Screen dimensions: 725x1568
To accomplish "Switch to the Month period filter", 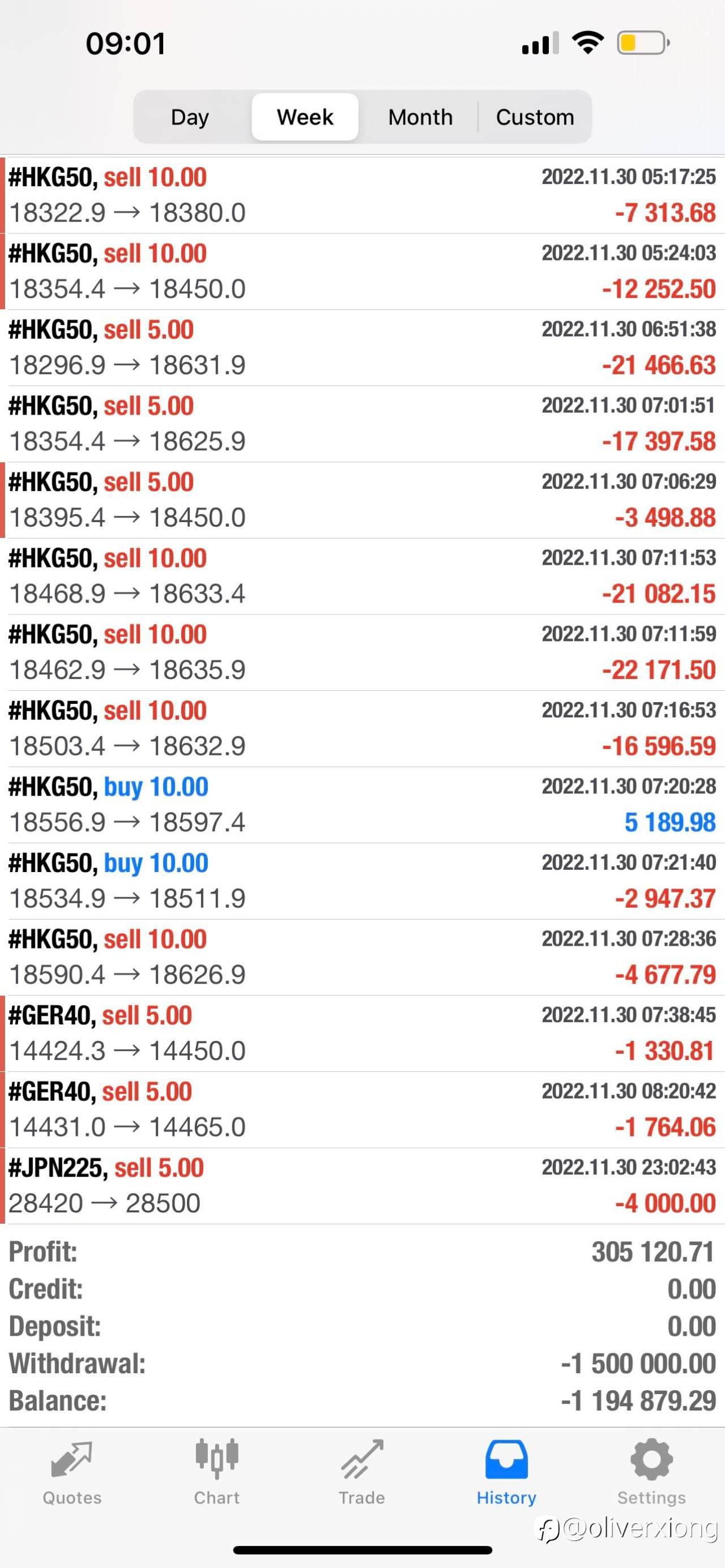I will pyautogui.click(x=420, y=117).
